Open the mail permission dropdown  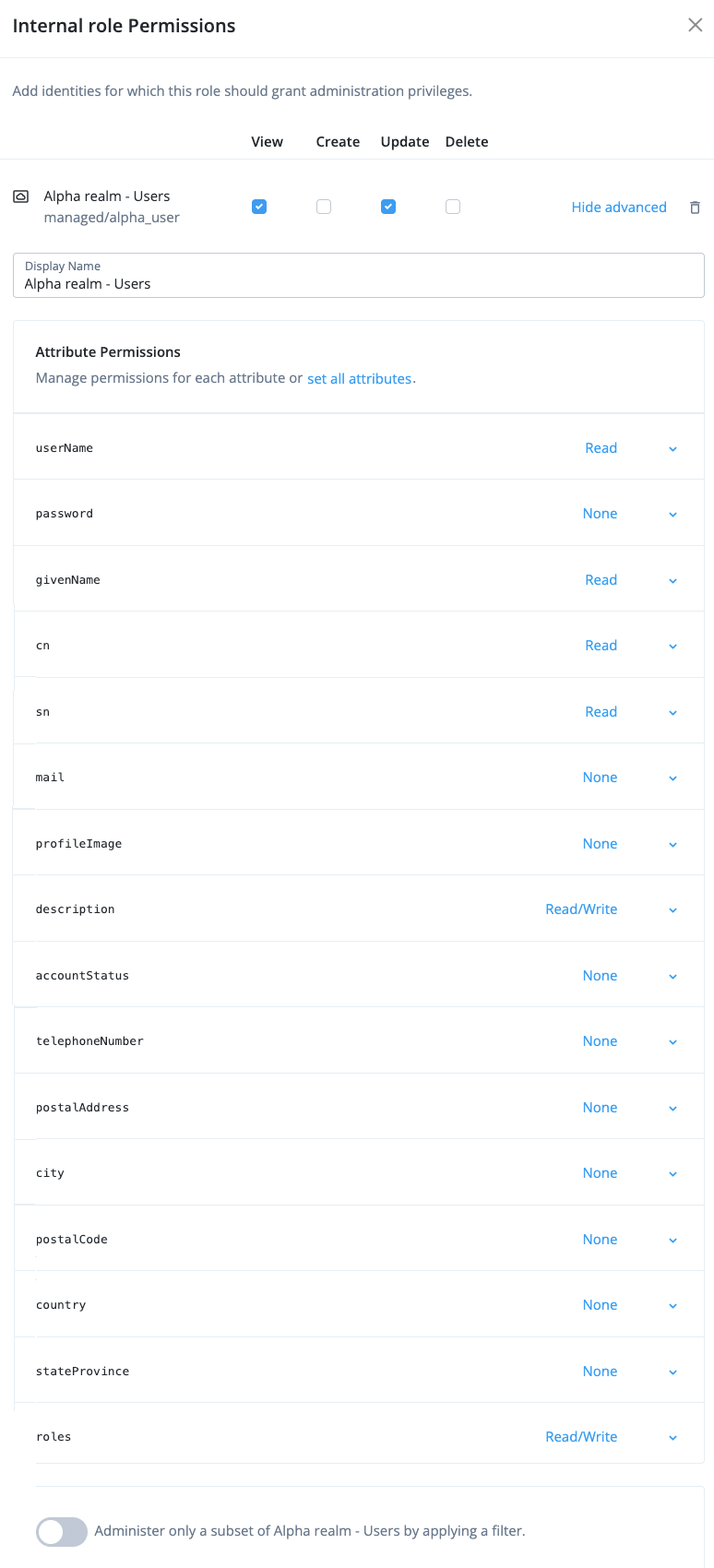coord(631,778)
